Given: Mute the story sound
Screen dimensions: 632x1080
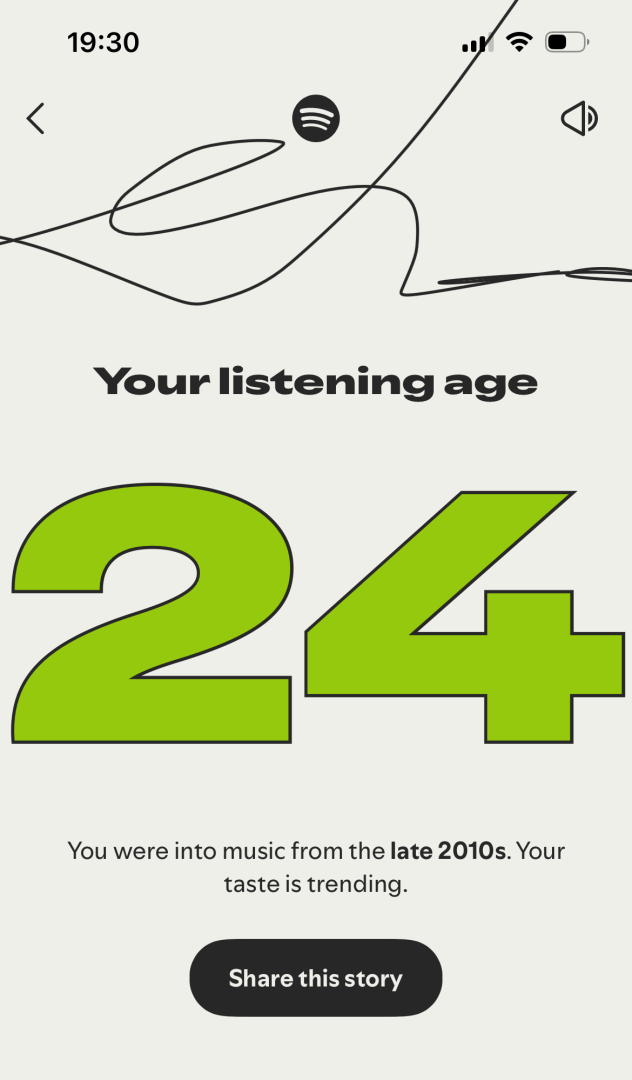Looking at the screenshot, I should pos(578,119).
